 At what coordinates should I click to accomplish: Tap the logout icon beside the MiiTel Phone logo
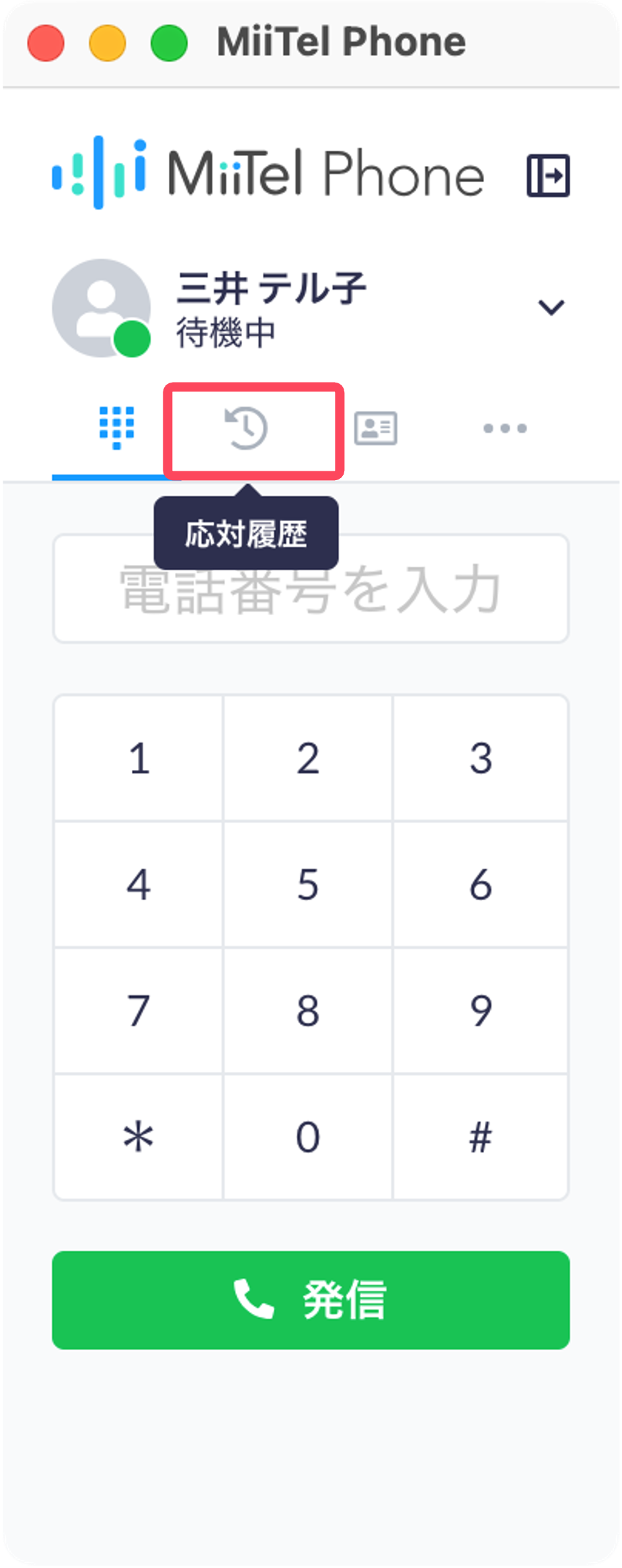(x=548, y=175)
